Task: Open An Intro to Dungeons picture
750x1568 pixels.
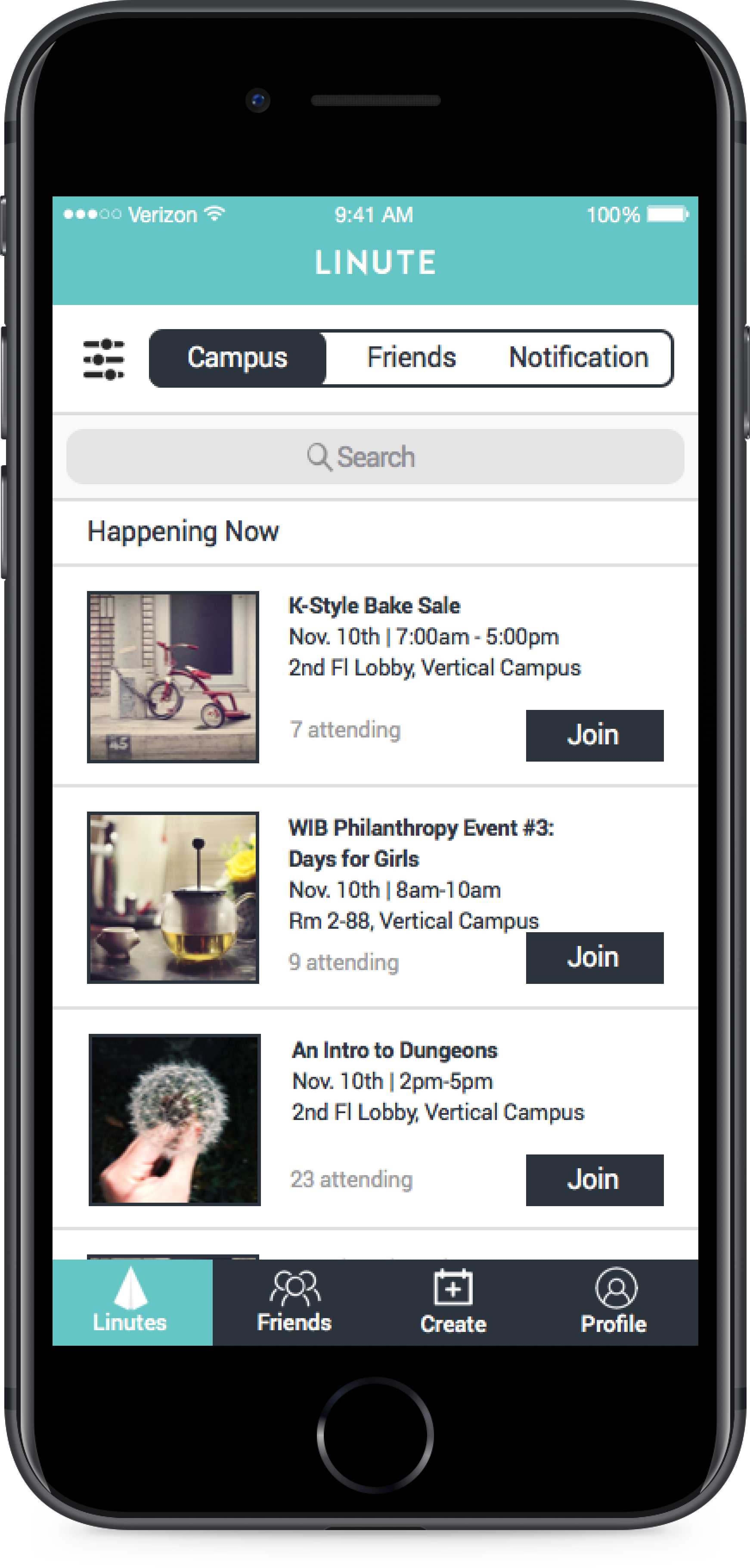Action: (x=174, y=1120)
